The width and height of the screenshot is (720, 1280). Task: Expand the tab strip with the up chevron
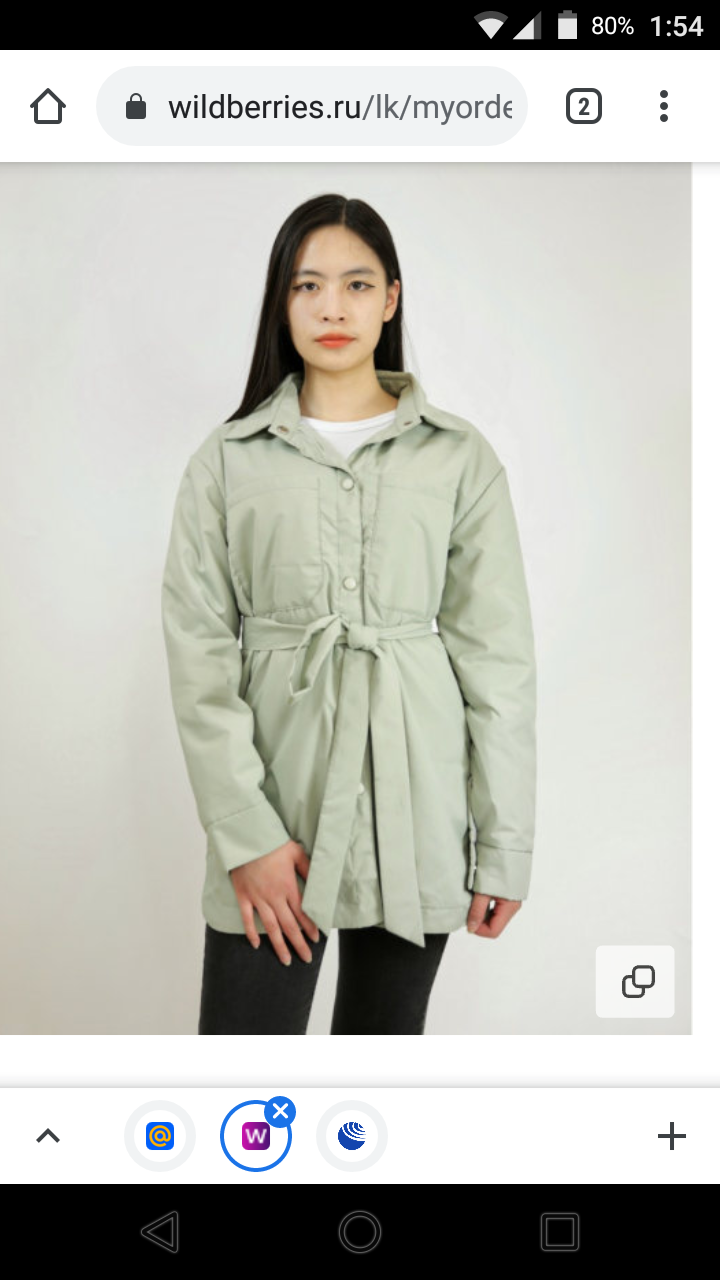tap(48, 1135)
